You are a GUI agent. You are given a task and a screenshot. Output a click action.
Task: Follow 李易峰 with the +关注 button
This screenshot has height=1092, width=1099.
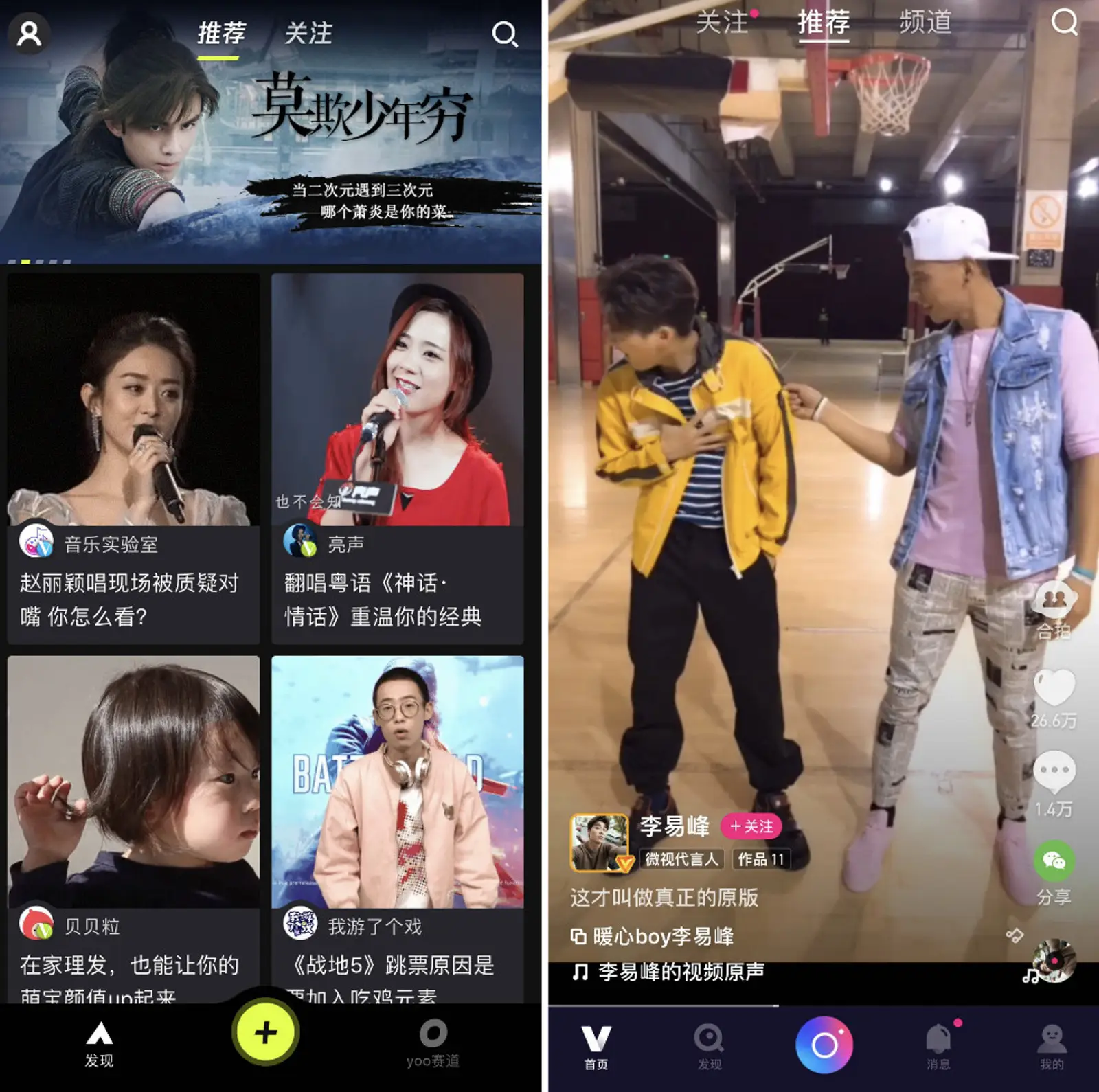pos(751,826)
